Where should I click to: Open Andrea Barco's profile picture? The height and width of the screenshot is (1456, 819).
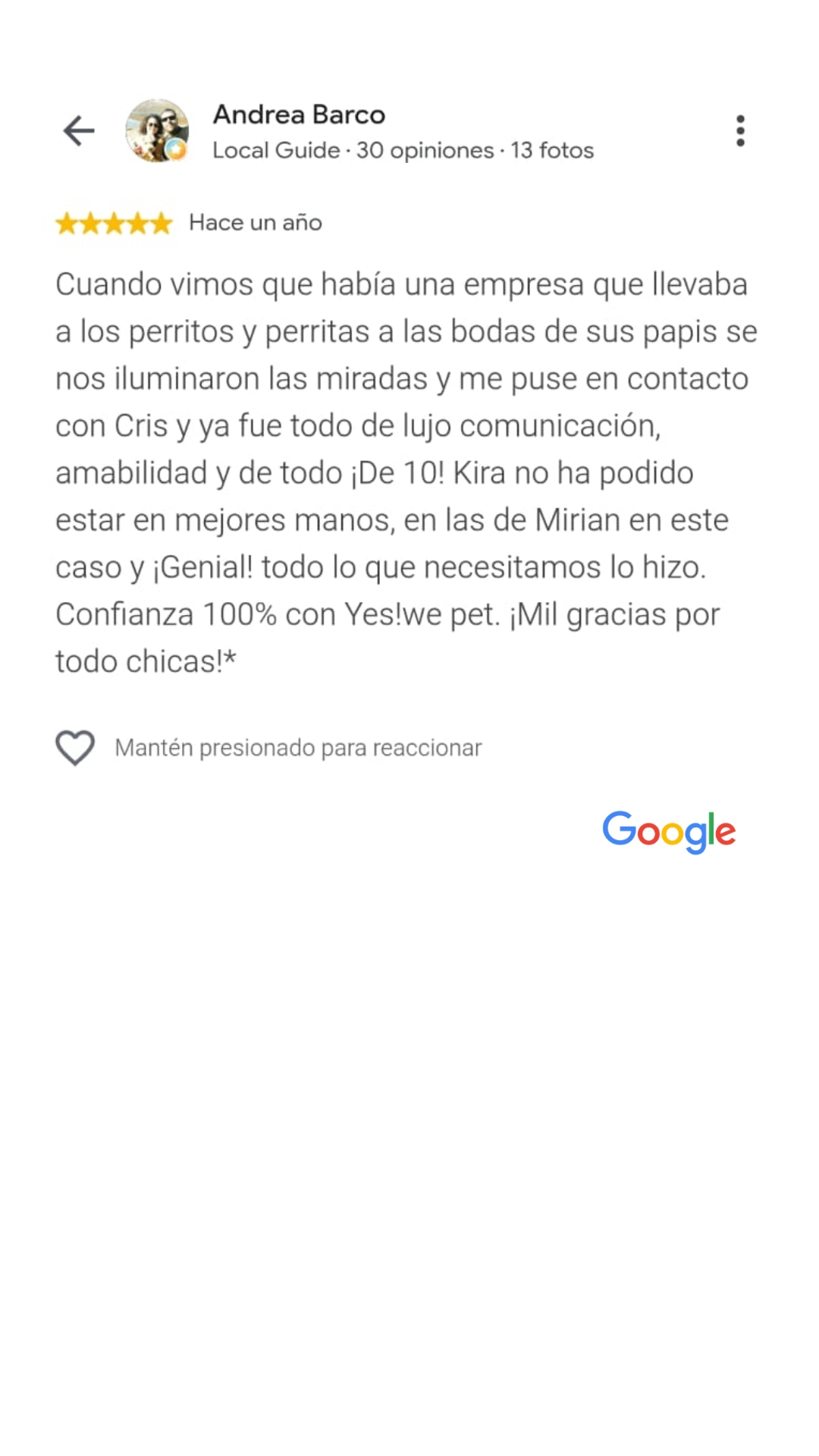157,130
